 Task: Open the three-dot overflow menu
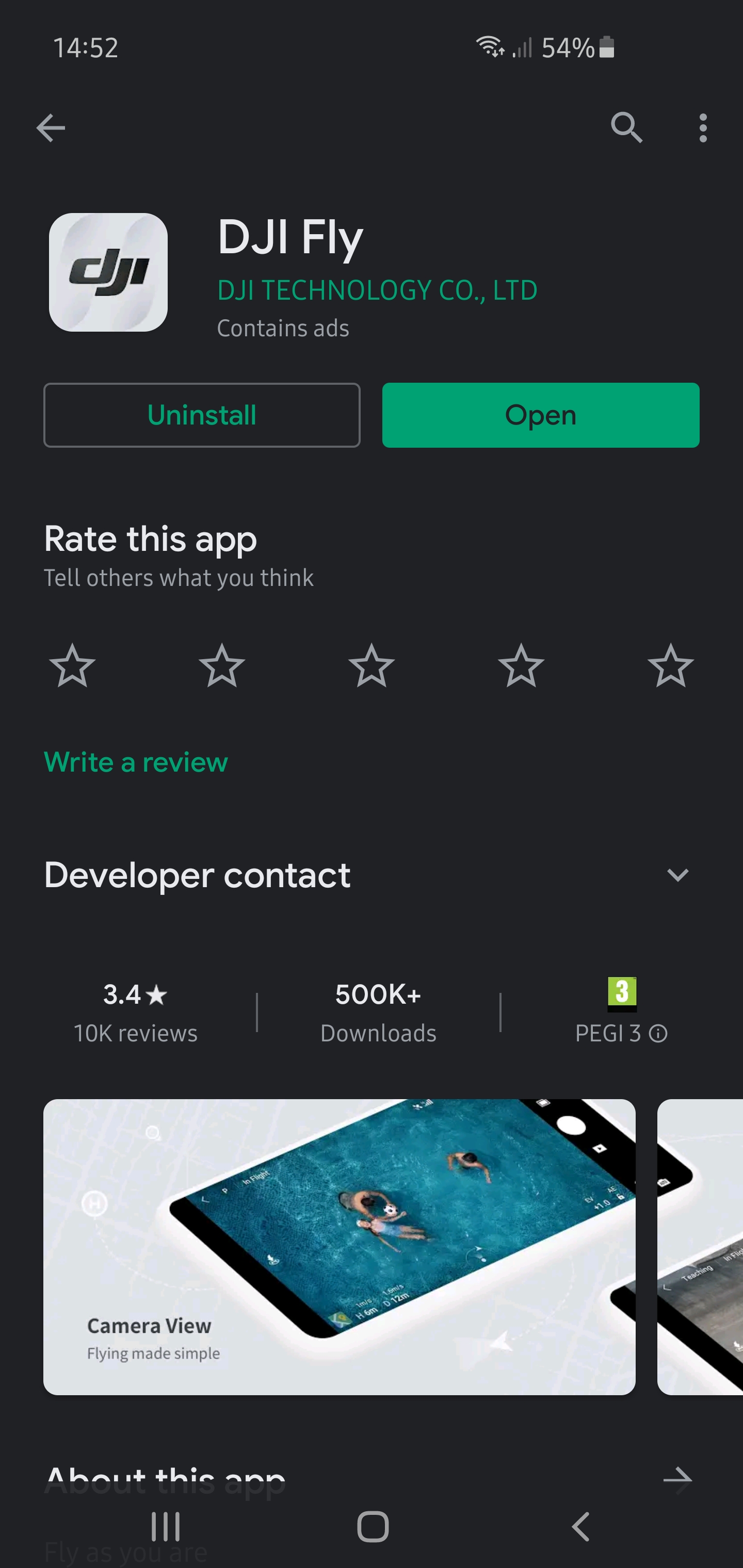point(703,128)
